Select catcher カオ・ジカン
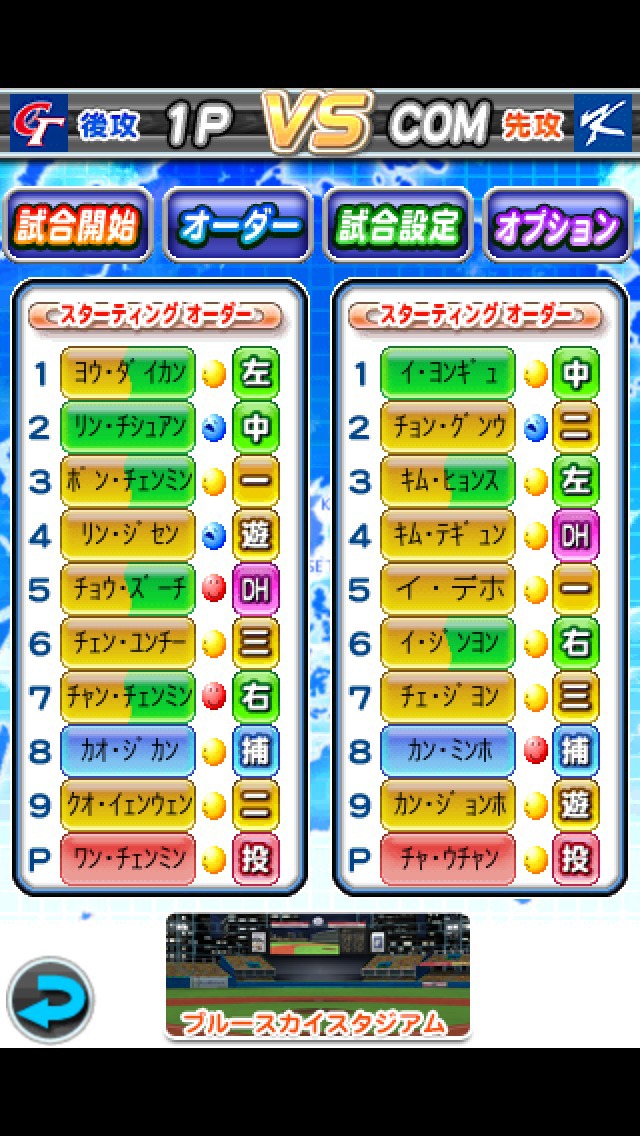The height and width of the screenshot is (1136, 640). 128,751
